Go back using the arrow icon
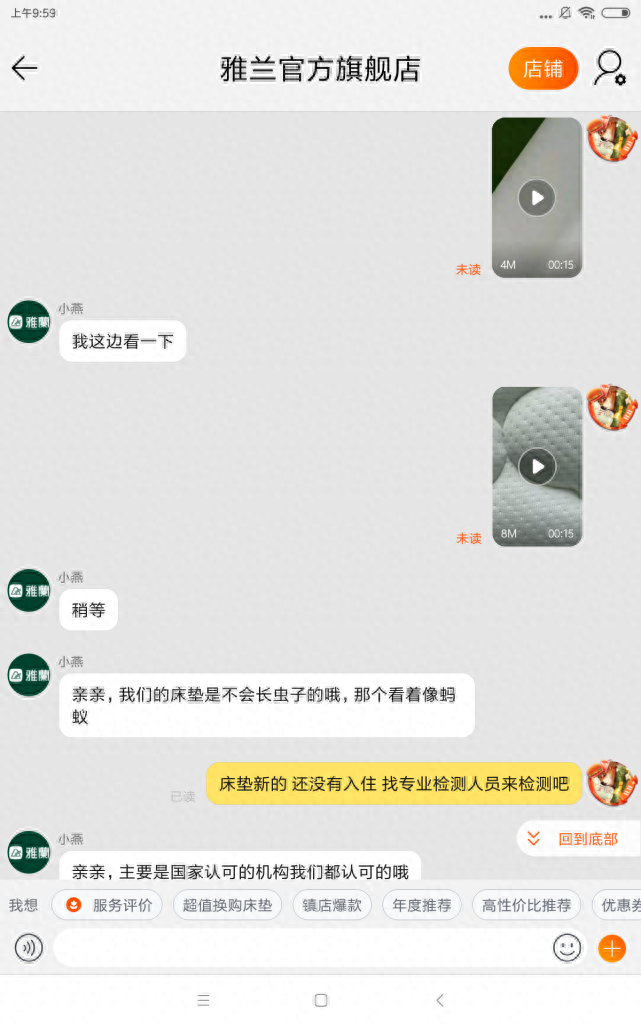This screenshot has height=1026, width=641. pos(24,68)
